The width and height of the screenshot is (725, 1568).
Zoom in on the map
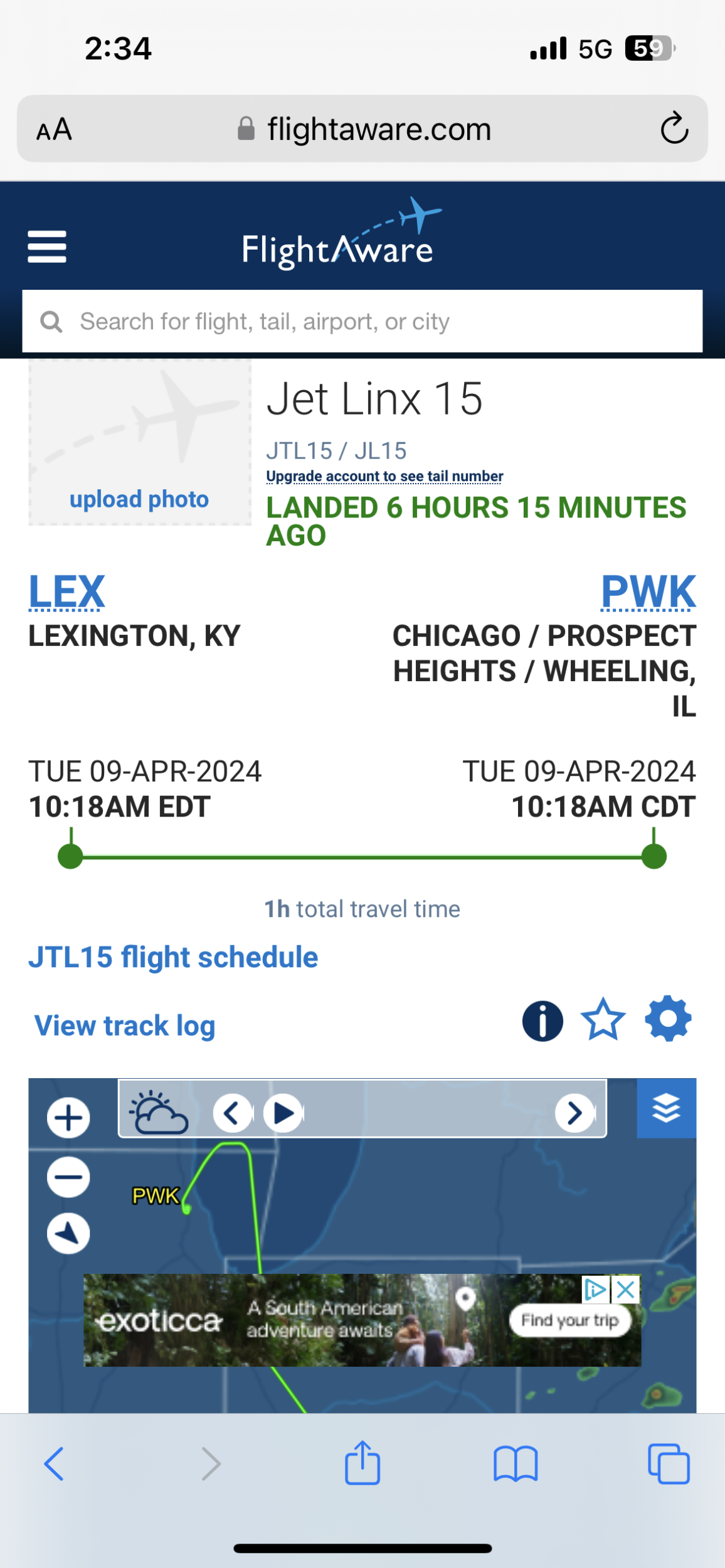pos(68,1118)
